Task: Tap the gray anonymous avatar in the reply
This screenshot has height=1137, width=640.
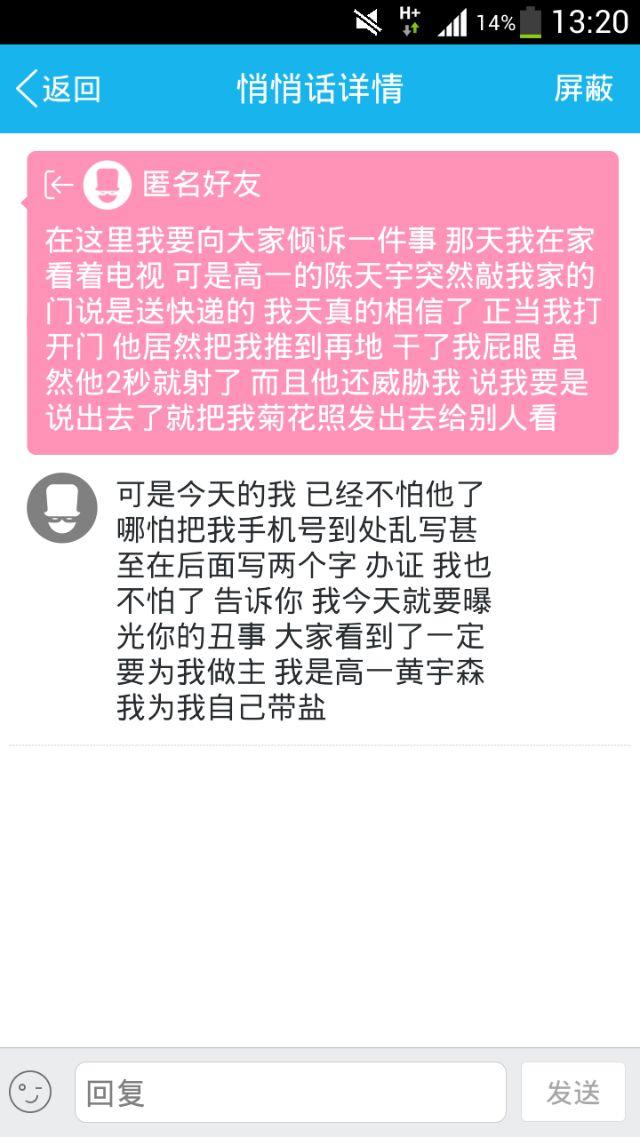Action: (62, 508)
